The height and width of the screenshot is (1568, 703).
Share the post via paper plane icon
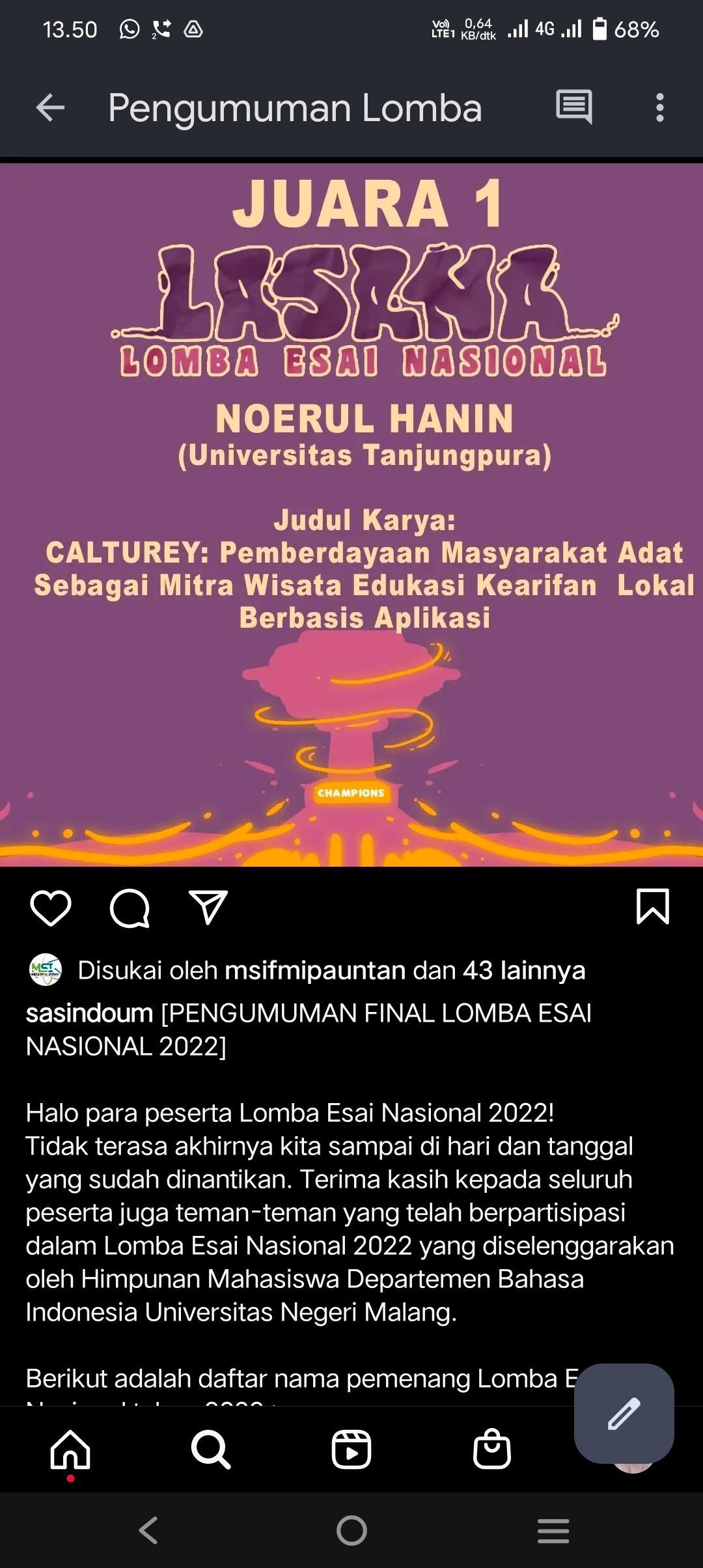pyautogui.click(x=208, y=908)
